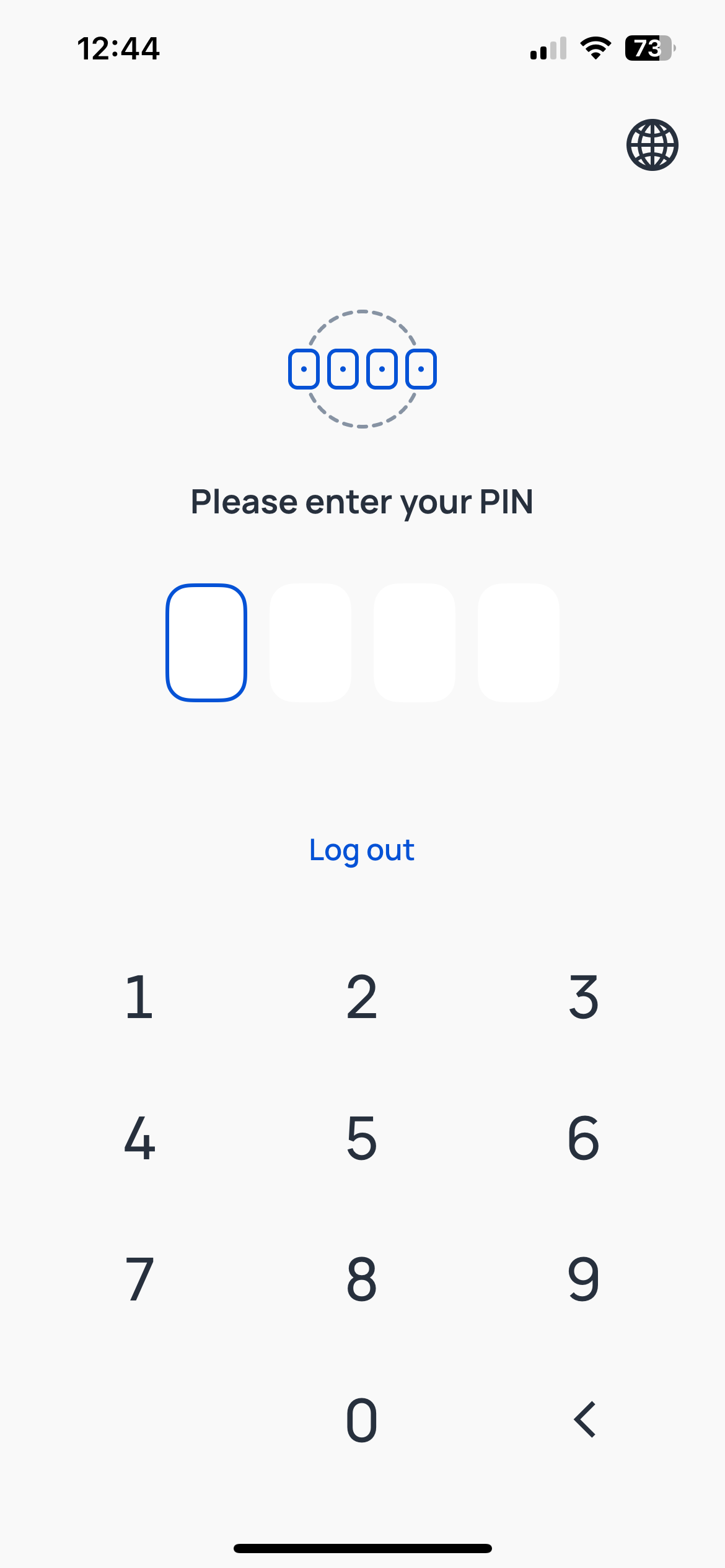Enter digit 5 on the keypad
Screen dimensions: 725x1568
(362, 1138)
